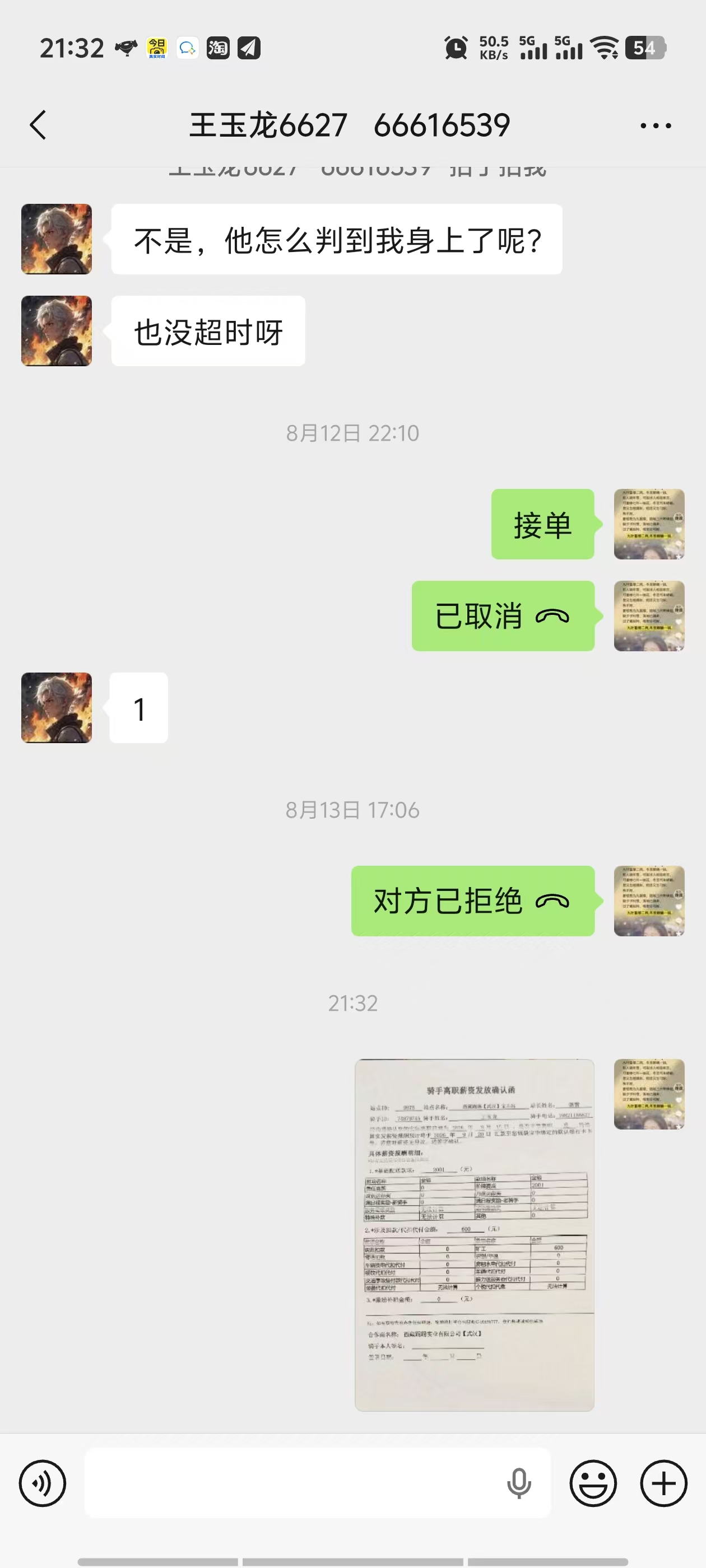The image size is (706, 1568).
Task: Tap the microphone icon in the input box
Action: tap(518, 1483)
